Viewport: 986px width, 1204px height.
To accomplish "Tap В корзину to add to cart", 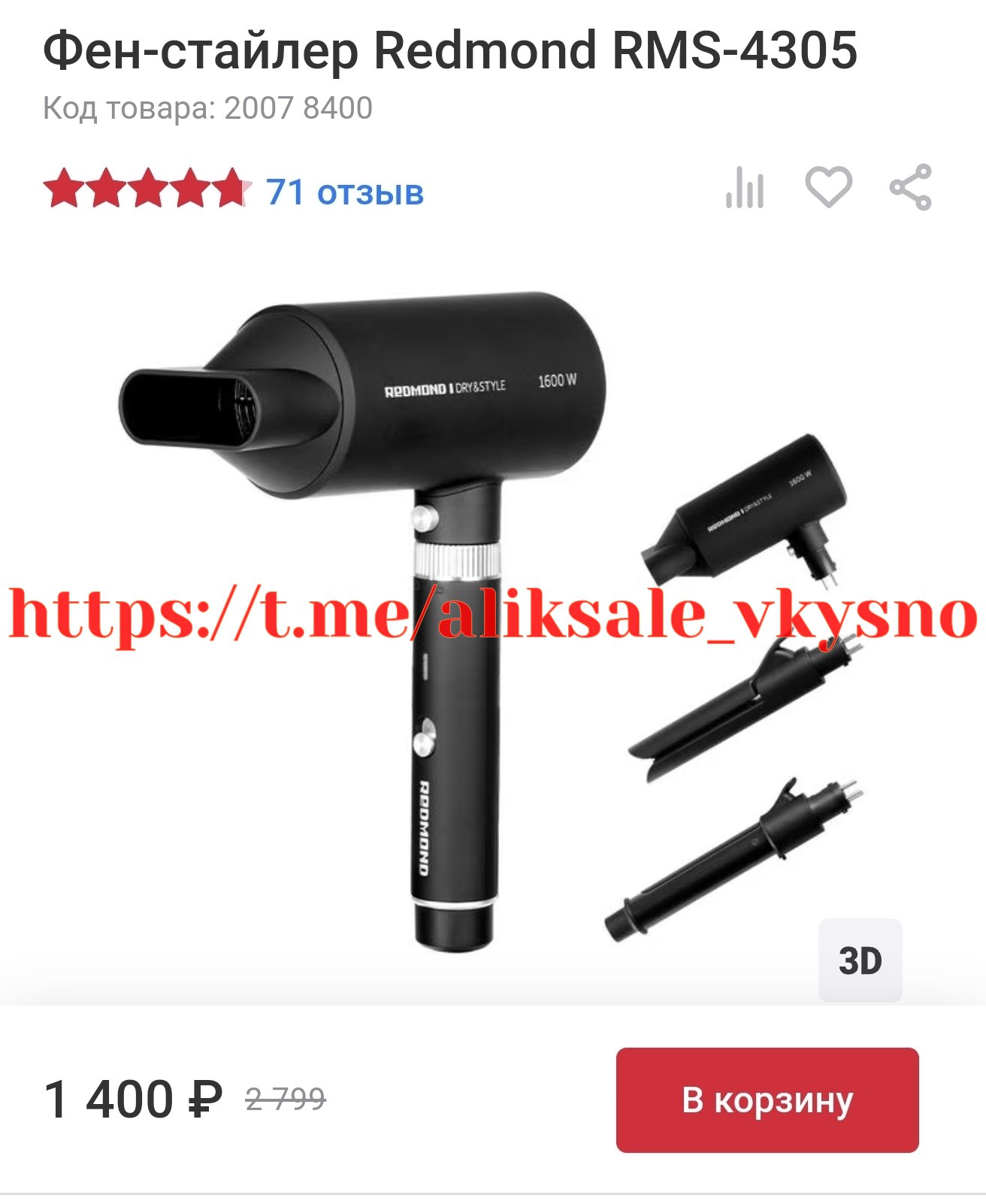I will 767,1100.
